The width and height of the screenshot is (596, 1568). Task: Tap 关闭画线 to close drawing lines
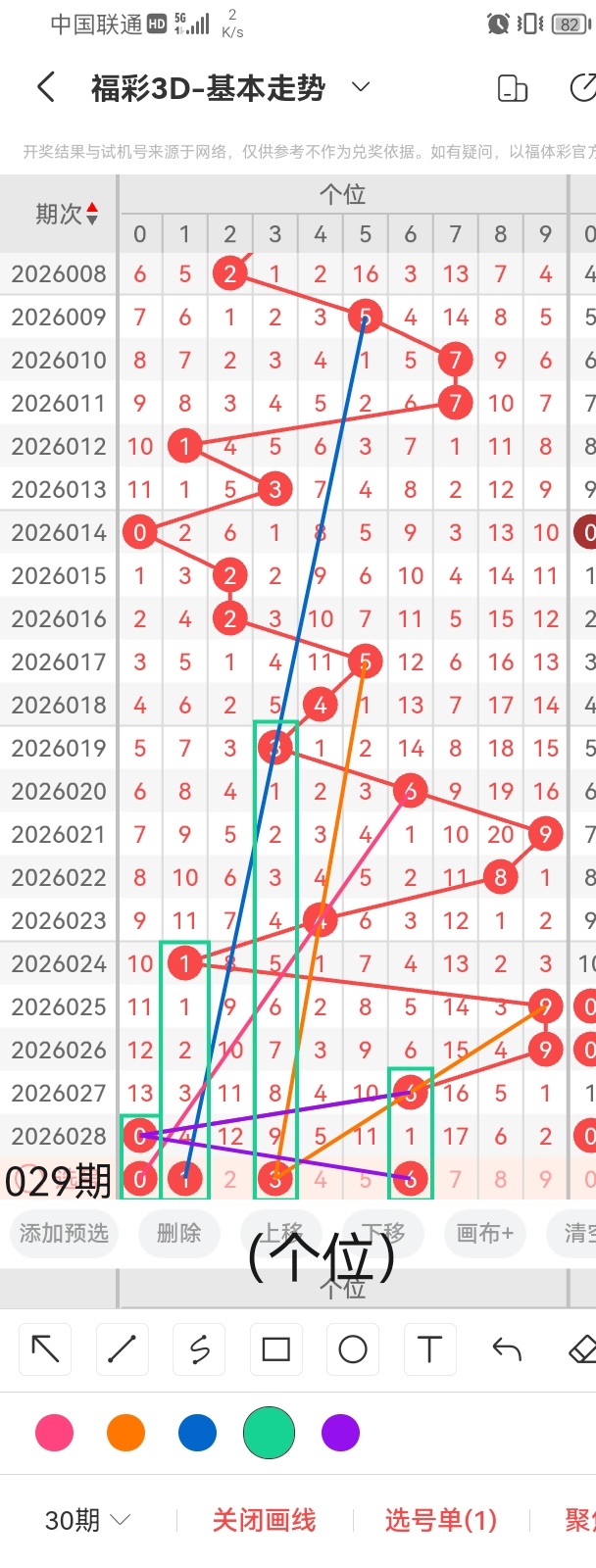pos(264,1520)
